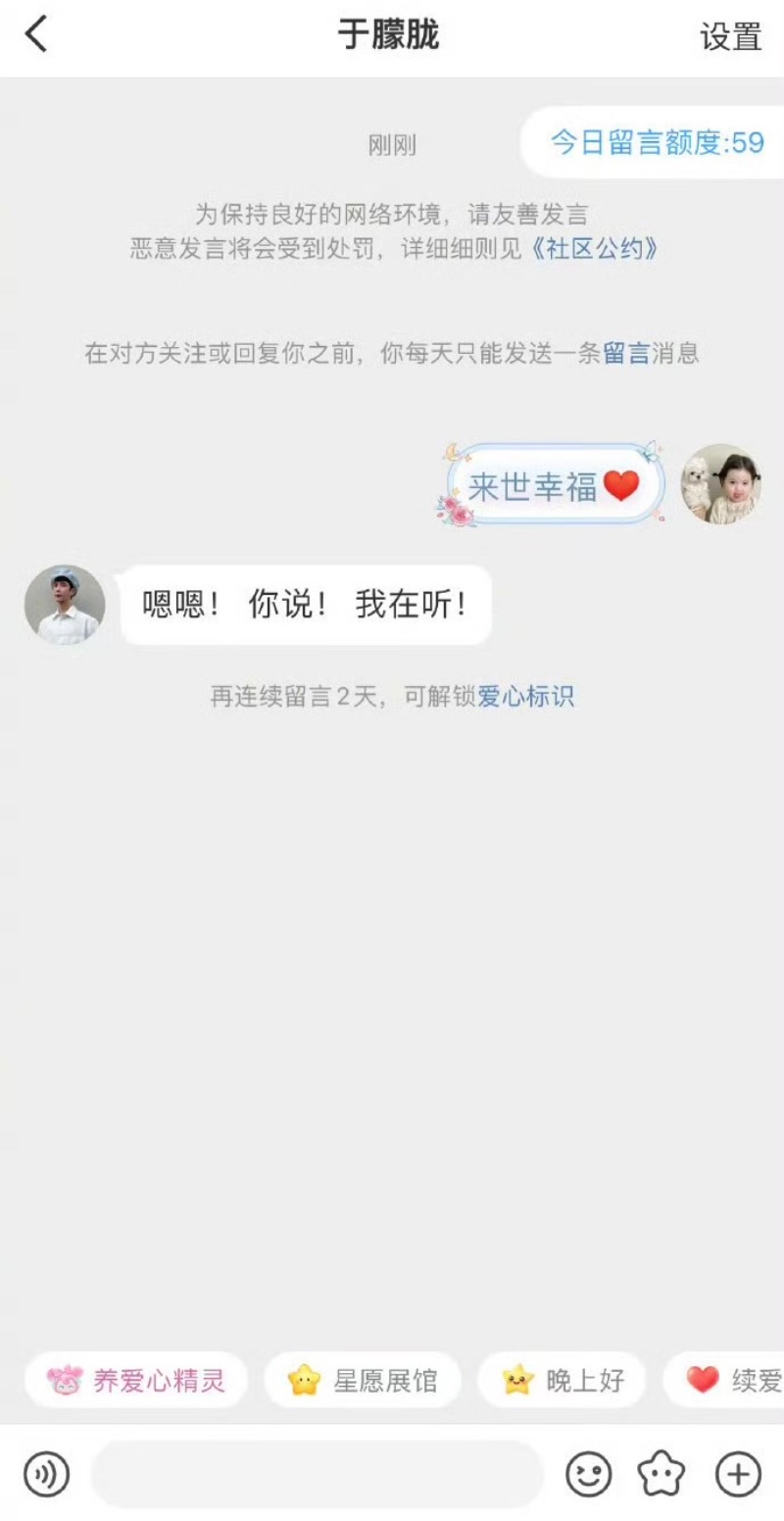Focus the message text field
The width and height of the screenshot is (784, 1521).
tap(318, 1474)
